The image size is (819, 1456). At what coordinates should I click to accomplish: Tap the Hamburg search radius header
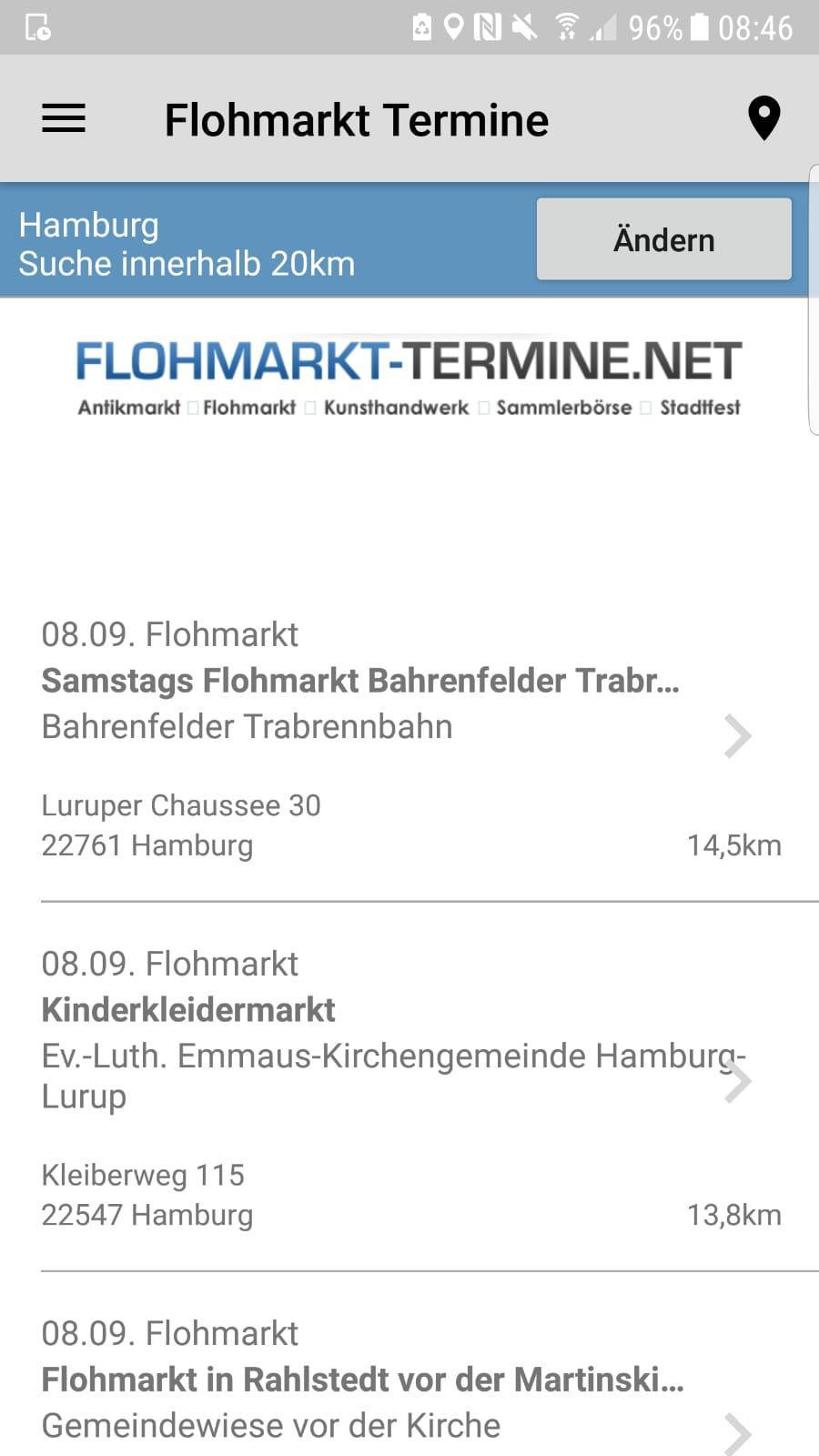click(x=187, y=243)
